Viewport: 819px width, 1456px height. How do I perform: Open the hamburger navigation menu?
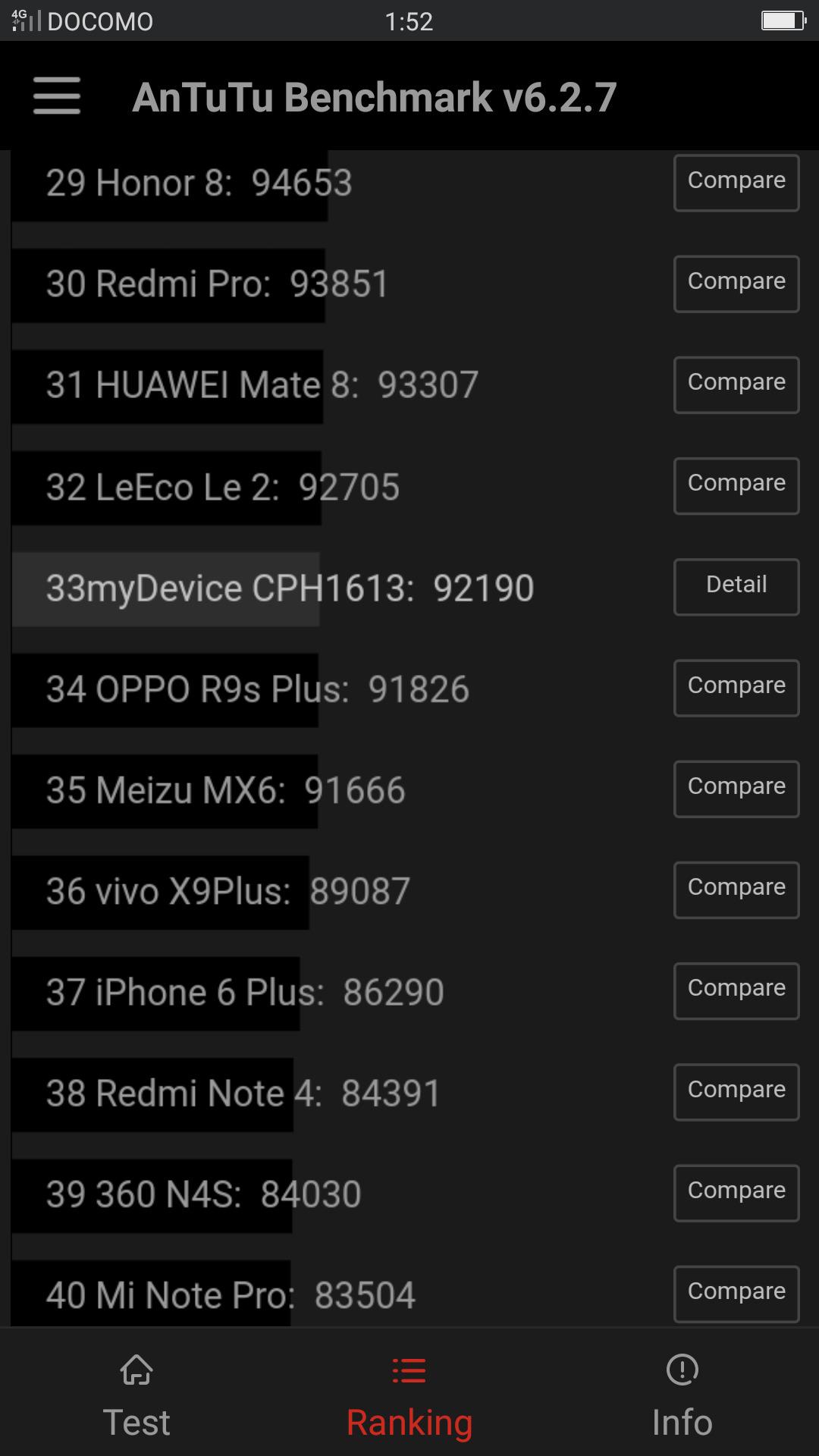pos(57,96)
